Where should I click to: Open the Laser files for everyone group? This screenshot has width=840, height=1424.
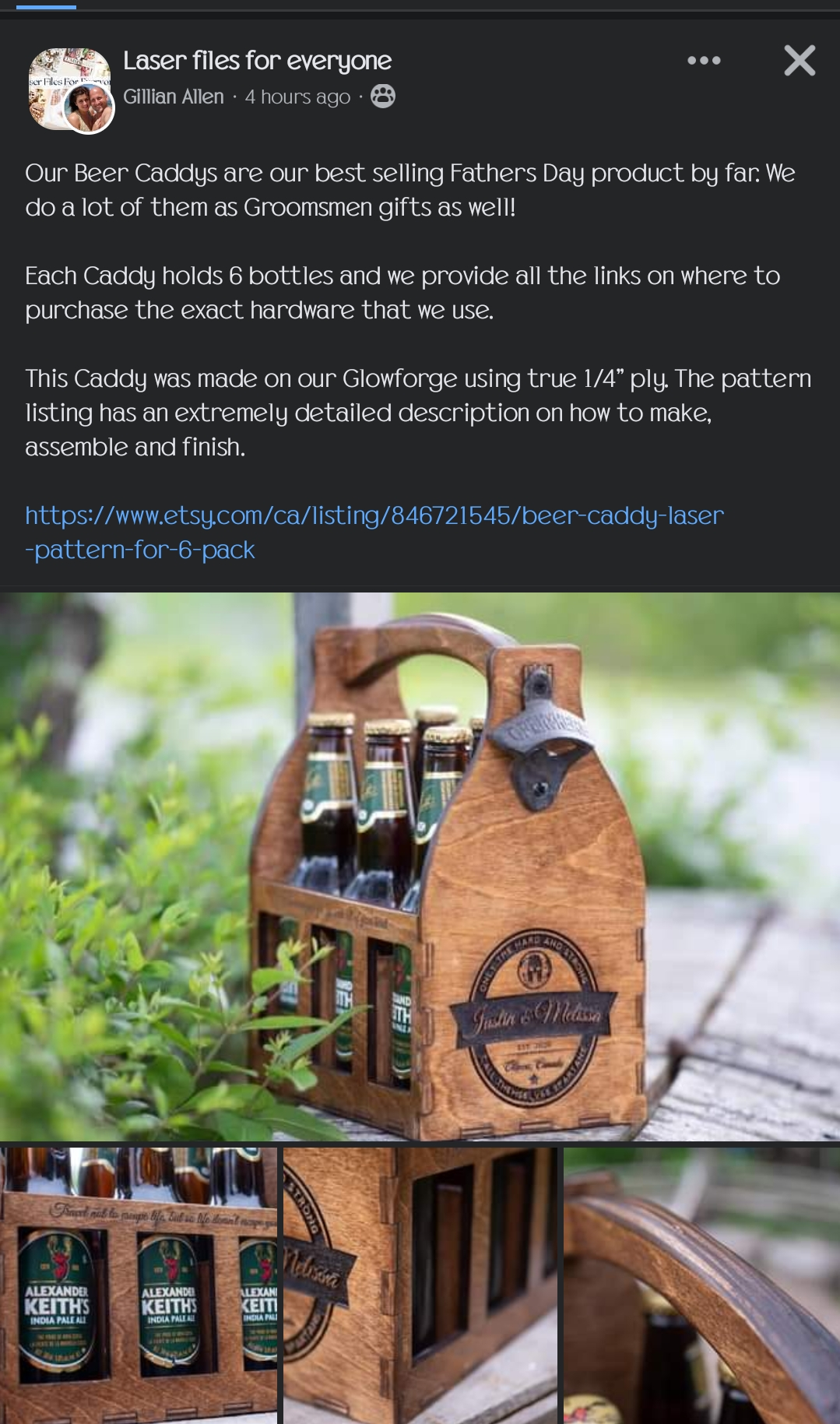(x=257, y=61)
